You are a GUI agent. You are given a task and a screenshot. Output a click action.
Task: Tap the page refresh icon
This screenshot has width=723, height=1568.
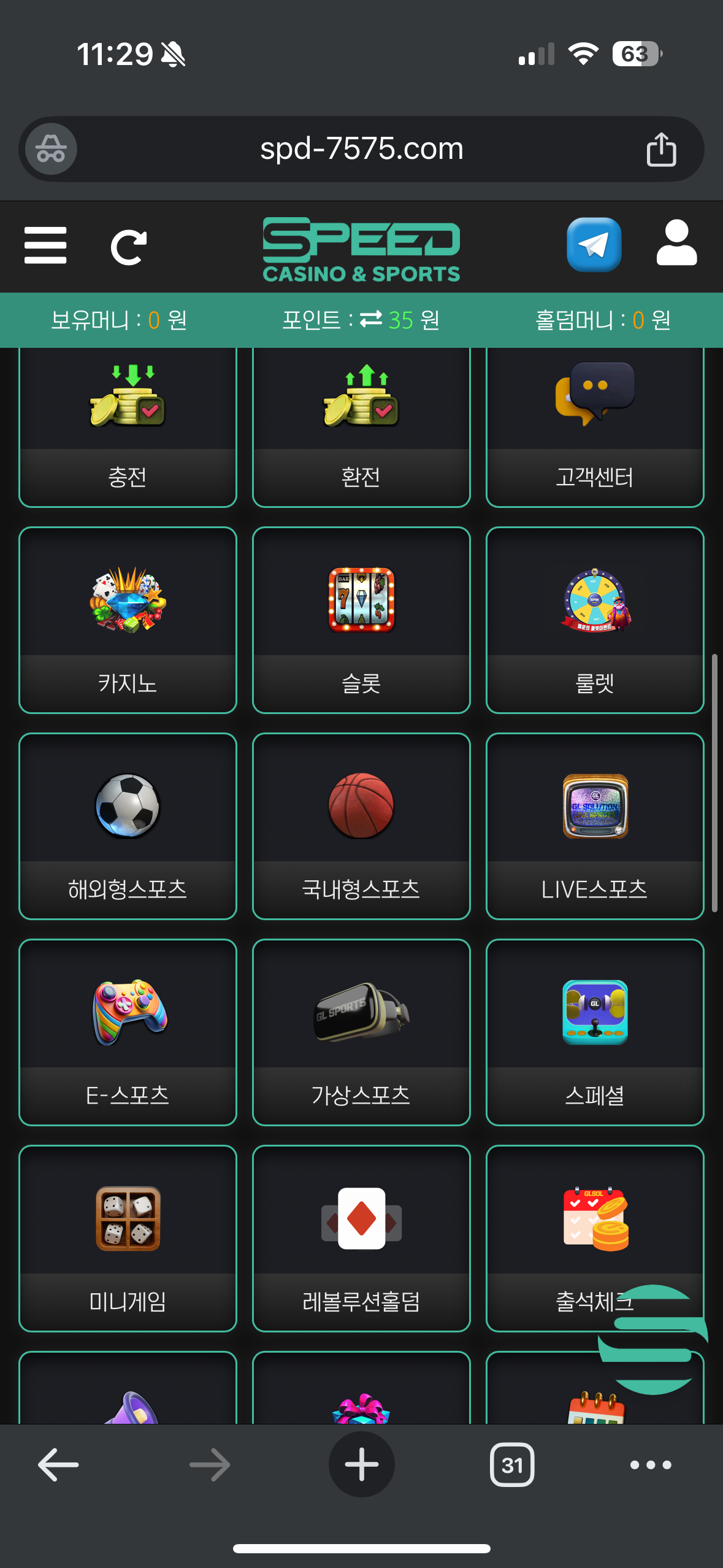(x=128, y=247)
